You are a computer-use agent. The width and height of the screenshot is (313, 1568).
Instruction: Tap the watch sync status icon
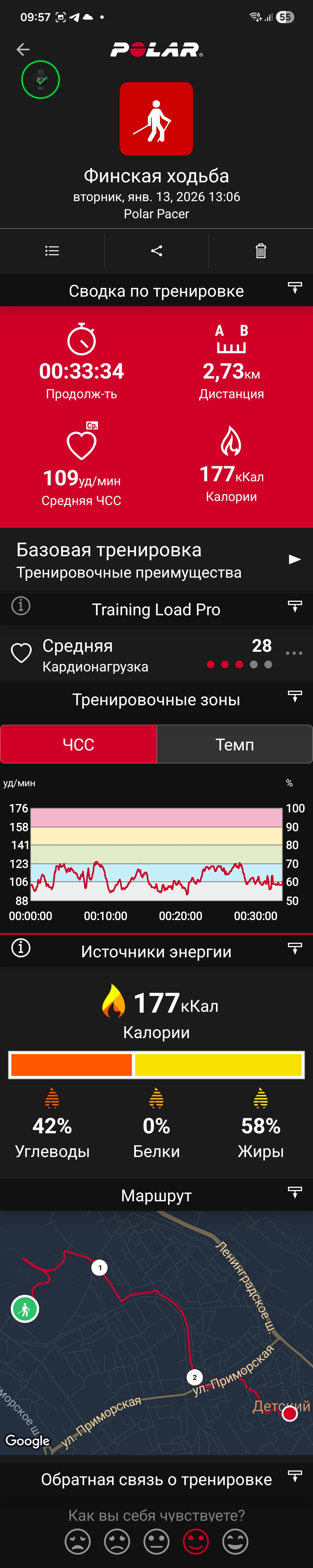pyautogui.click(x=40, y=80)
